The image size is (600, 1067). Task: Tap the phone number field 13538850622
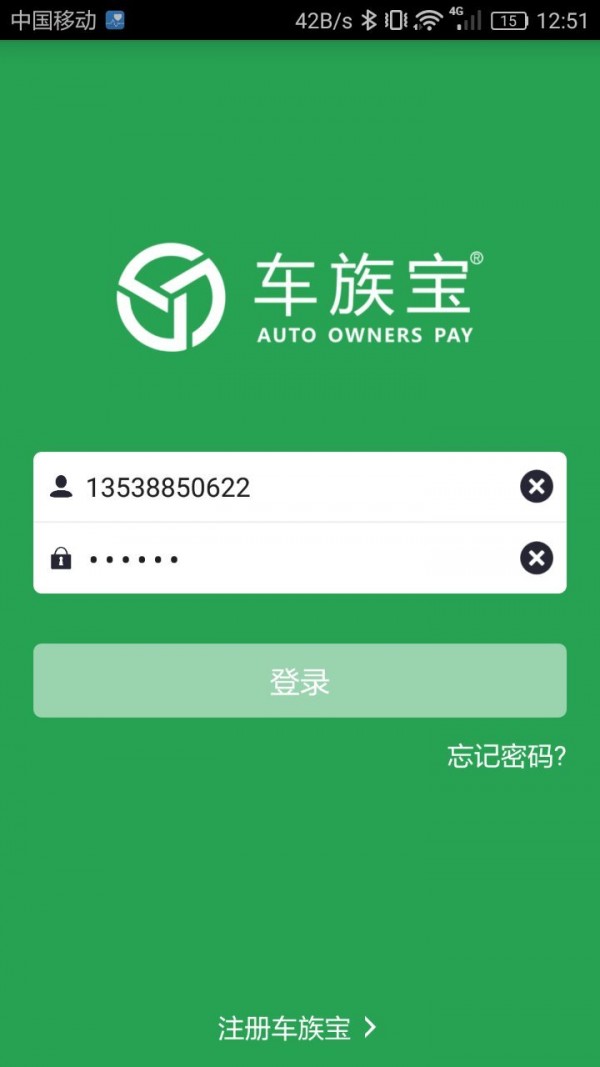(280, 487)
